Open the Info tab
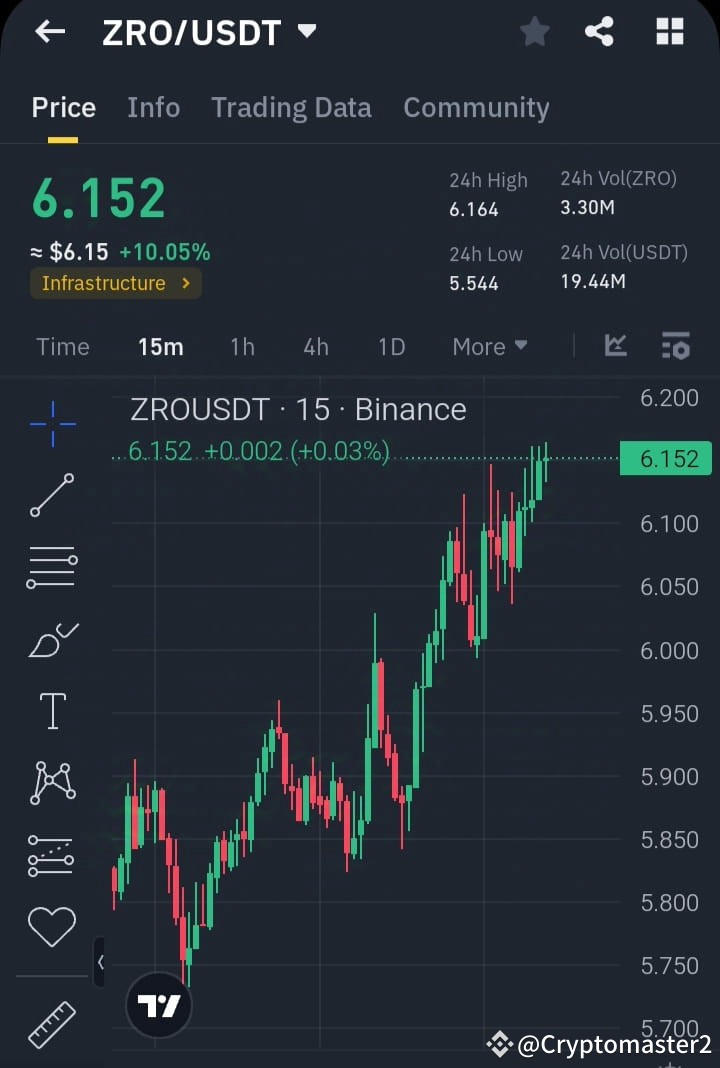This screenshot has height=1068, width=720. point(153,107)
